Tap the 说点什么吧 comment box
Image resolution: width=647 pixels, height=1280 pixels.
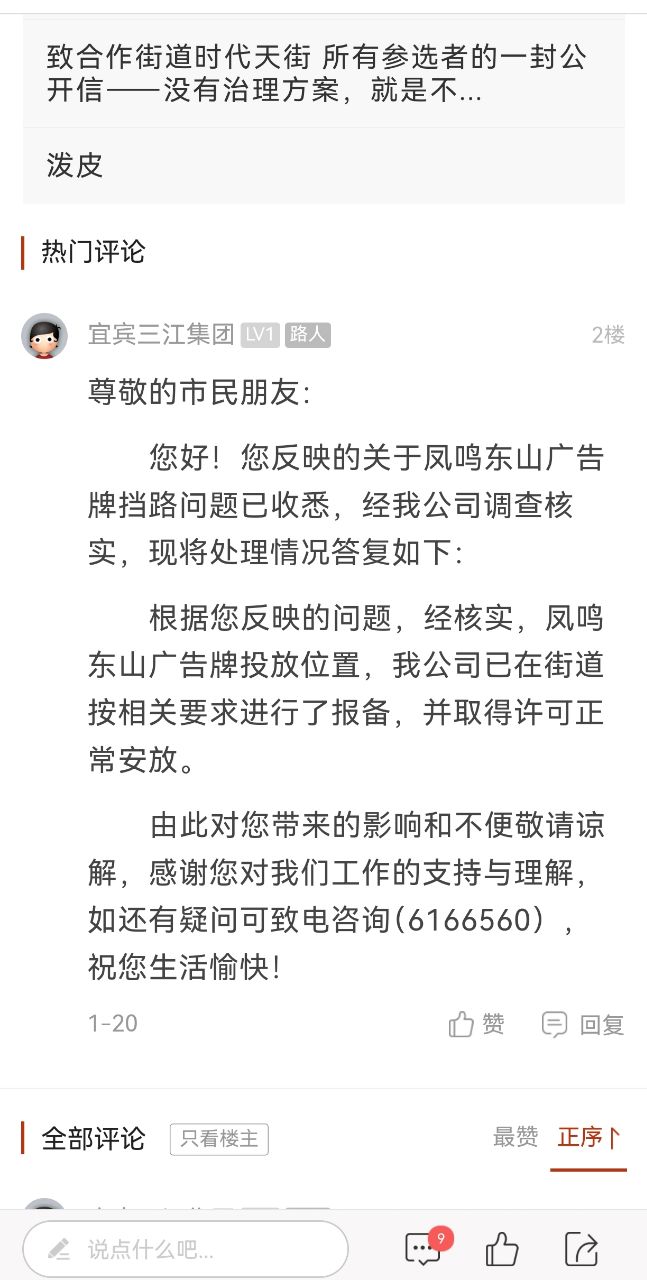coord(185,1249)
